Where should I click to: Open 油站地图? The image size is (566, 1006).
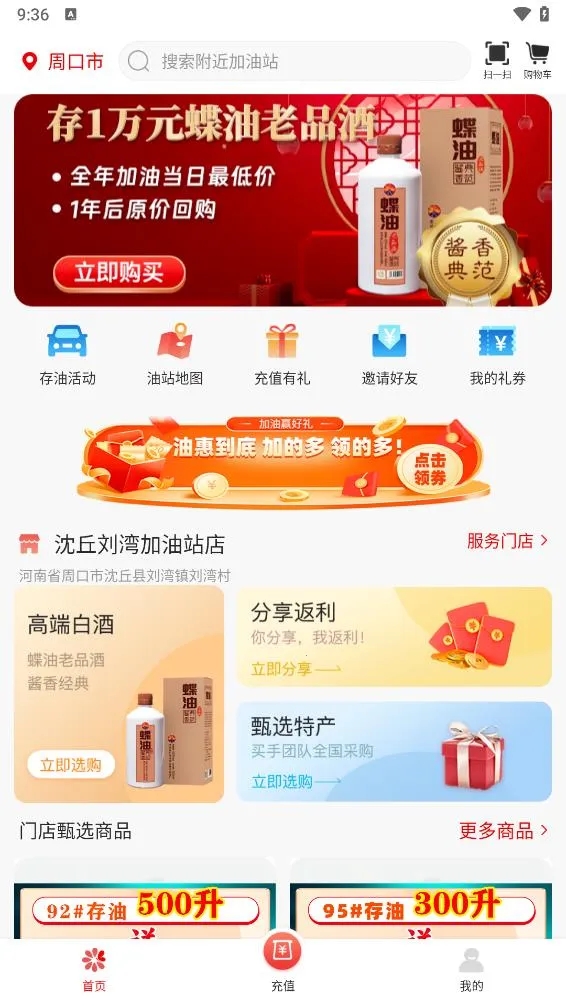pos(175,355)
